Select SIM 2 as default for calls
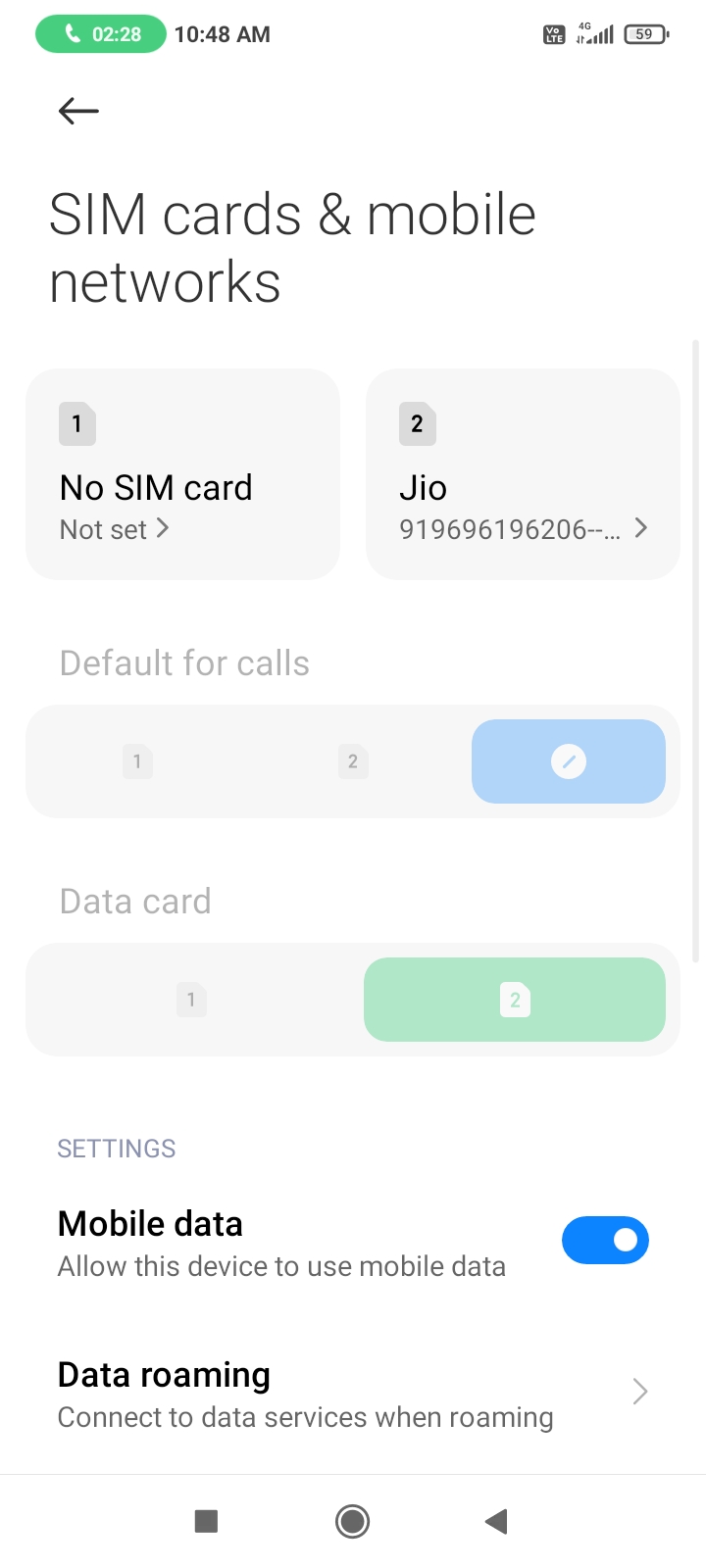706x1568 pixels. click(353, 761)
